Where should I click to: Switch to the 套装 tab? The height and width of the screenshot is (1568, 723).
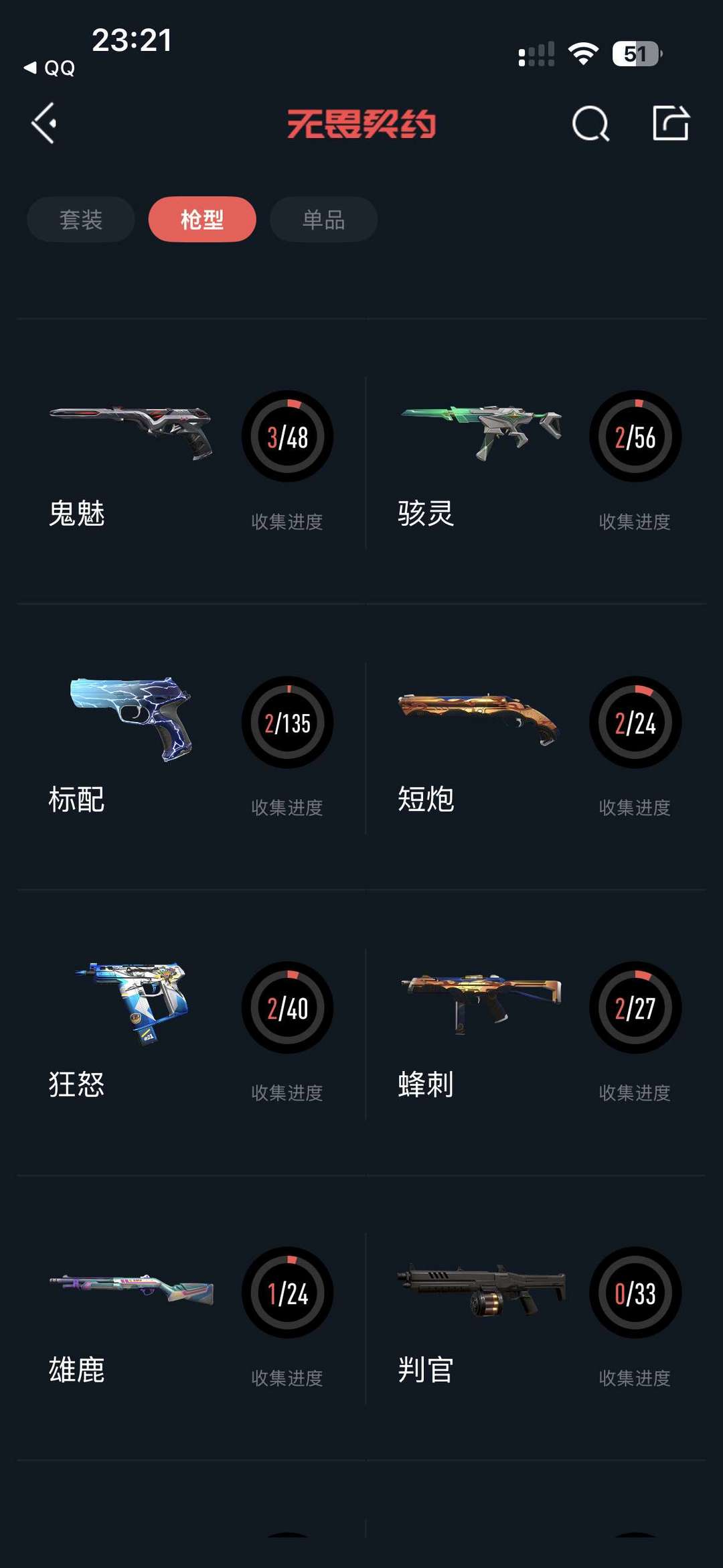(81, 220)
